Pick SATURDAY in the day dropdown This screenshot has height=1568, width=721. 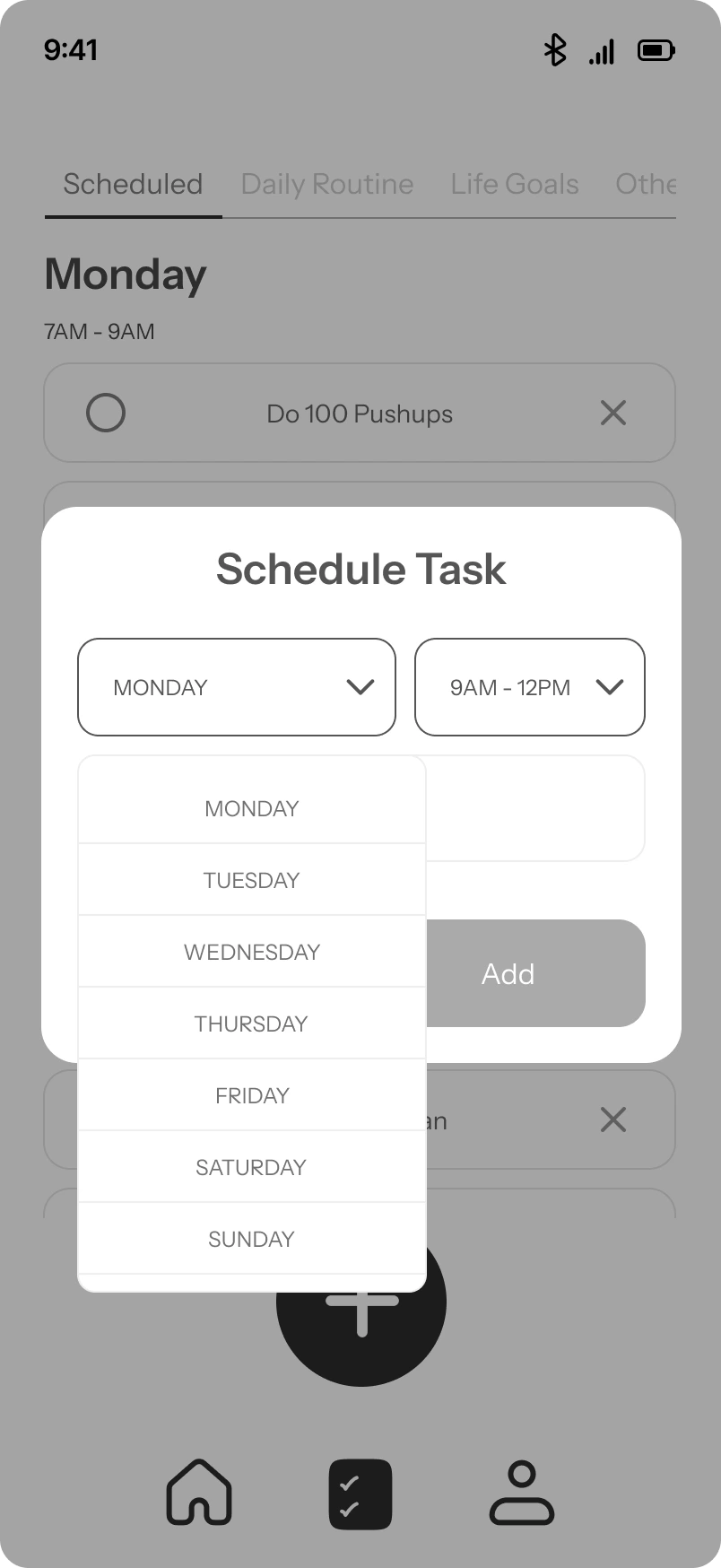coord(252,1167)
